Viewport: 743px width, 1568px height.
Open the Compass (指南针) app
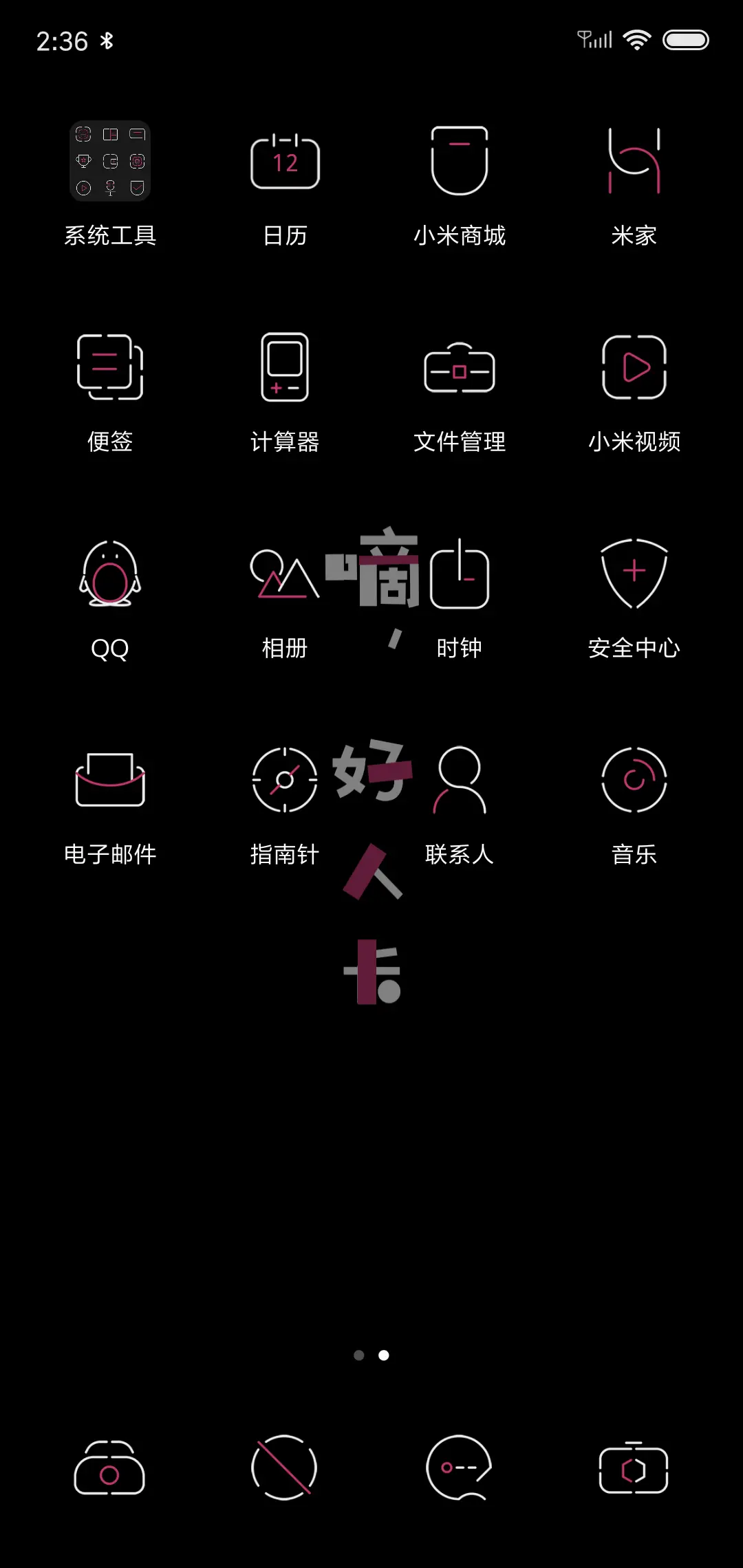tap(285, 781)
